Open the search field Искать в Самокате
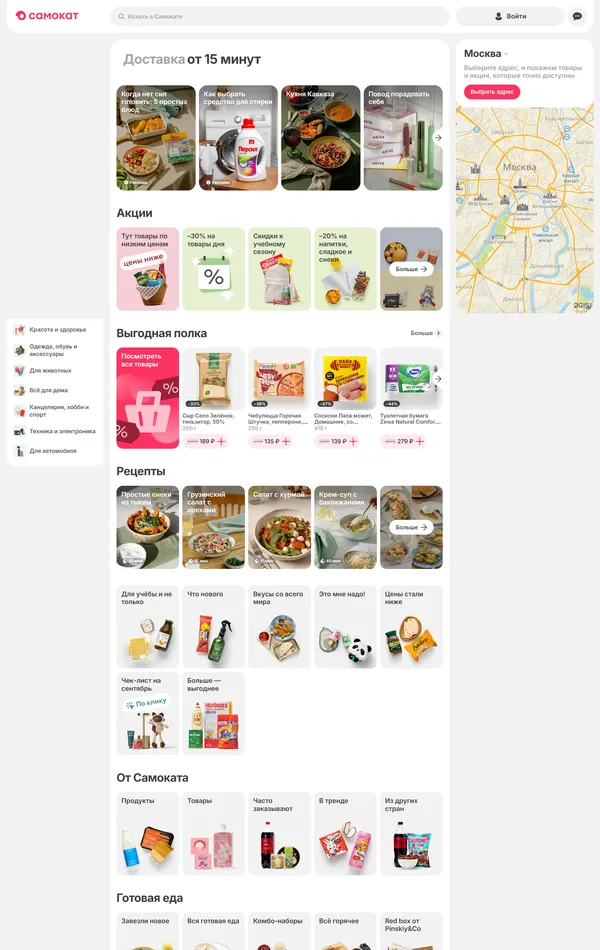 pos(278,17)
